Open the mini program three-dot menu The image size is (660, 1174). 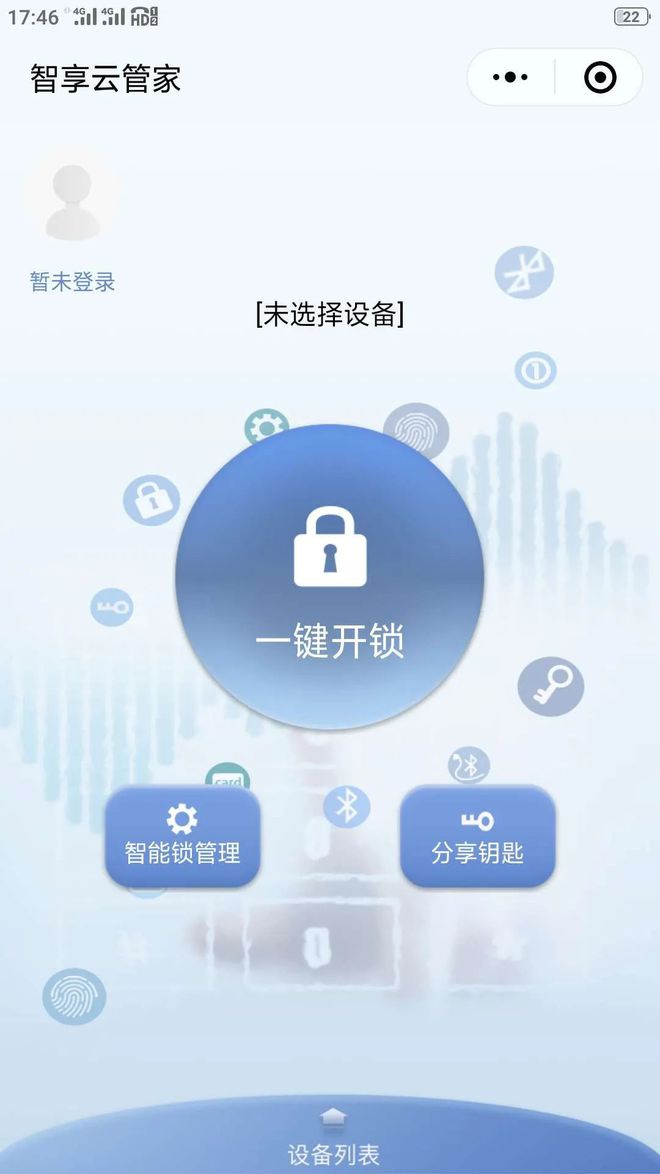point(510,77)
